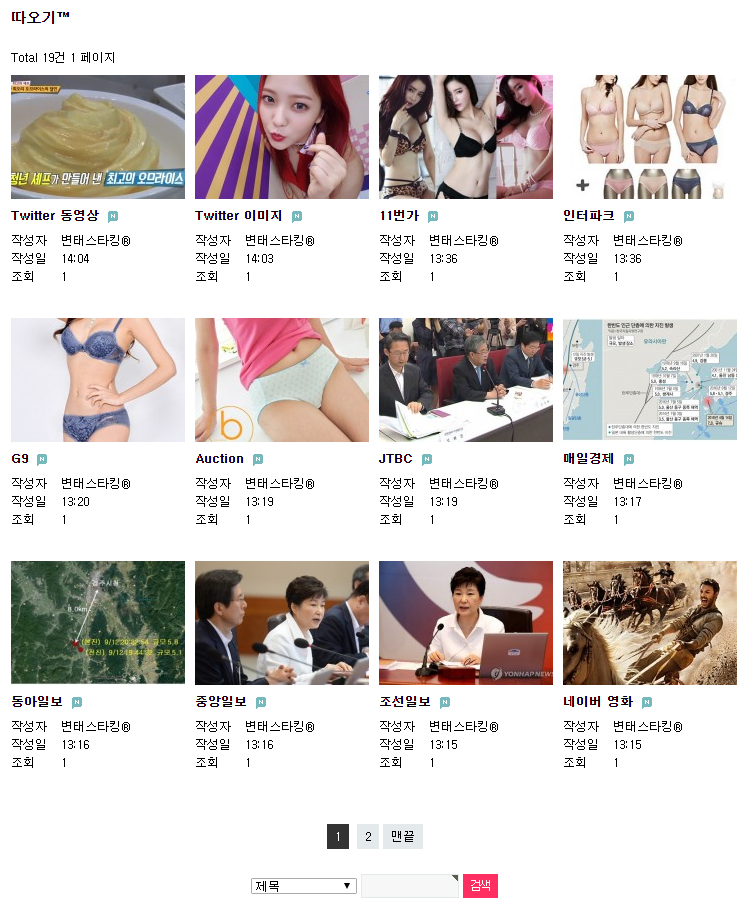This screenshot has height=909, width=752.
Task: Jump to the last page with 맨끝
Action: click(403, 837)
